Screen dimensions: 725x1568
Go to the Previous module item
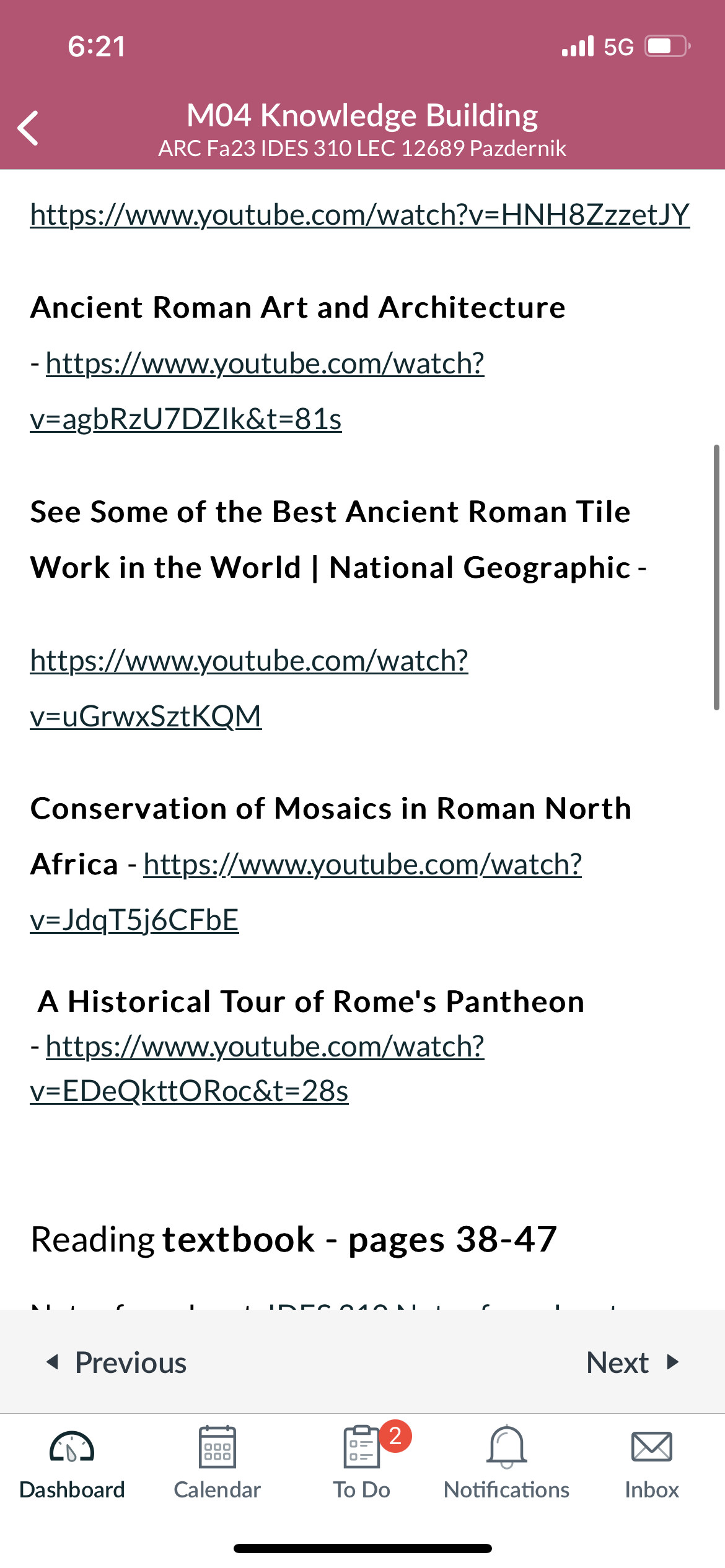(116, 1362)
